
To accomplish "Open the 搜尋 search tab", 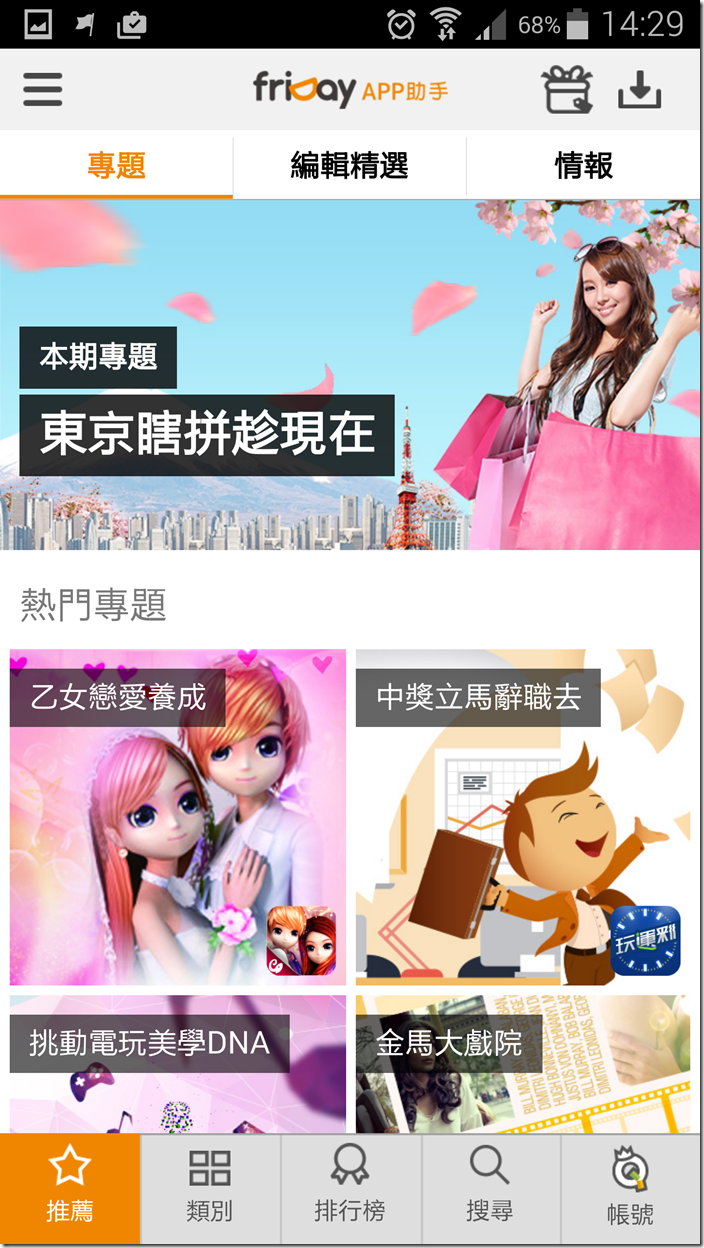I will tap(490, 1188).
